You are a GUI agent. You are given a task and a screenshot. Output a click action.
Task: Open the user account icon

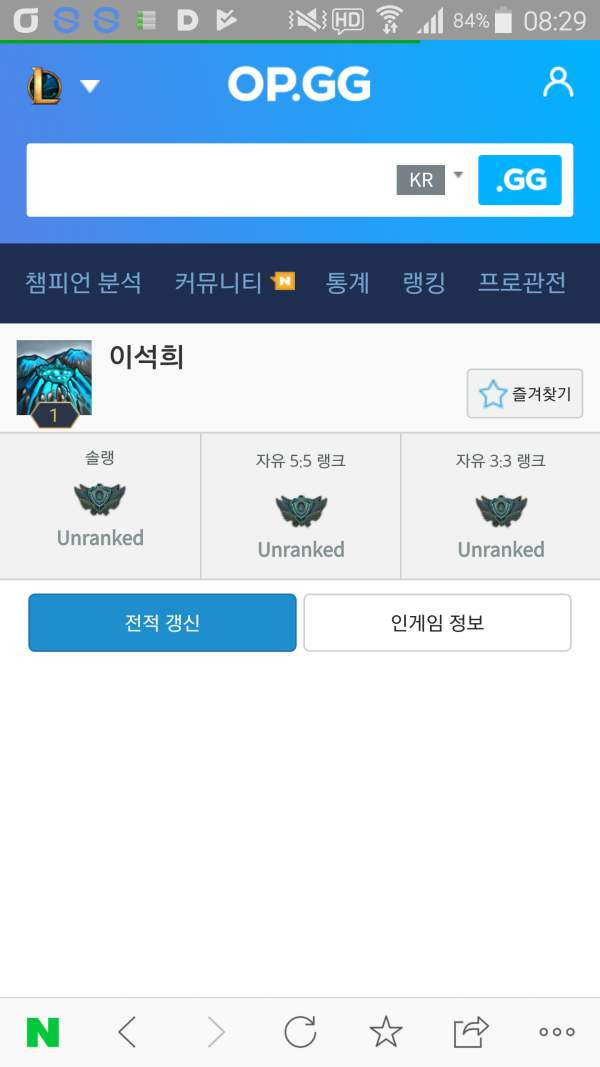(558, 82)
